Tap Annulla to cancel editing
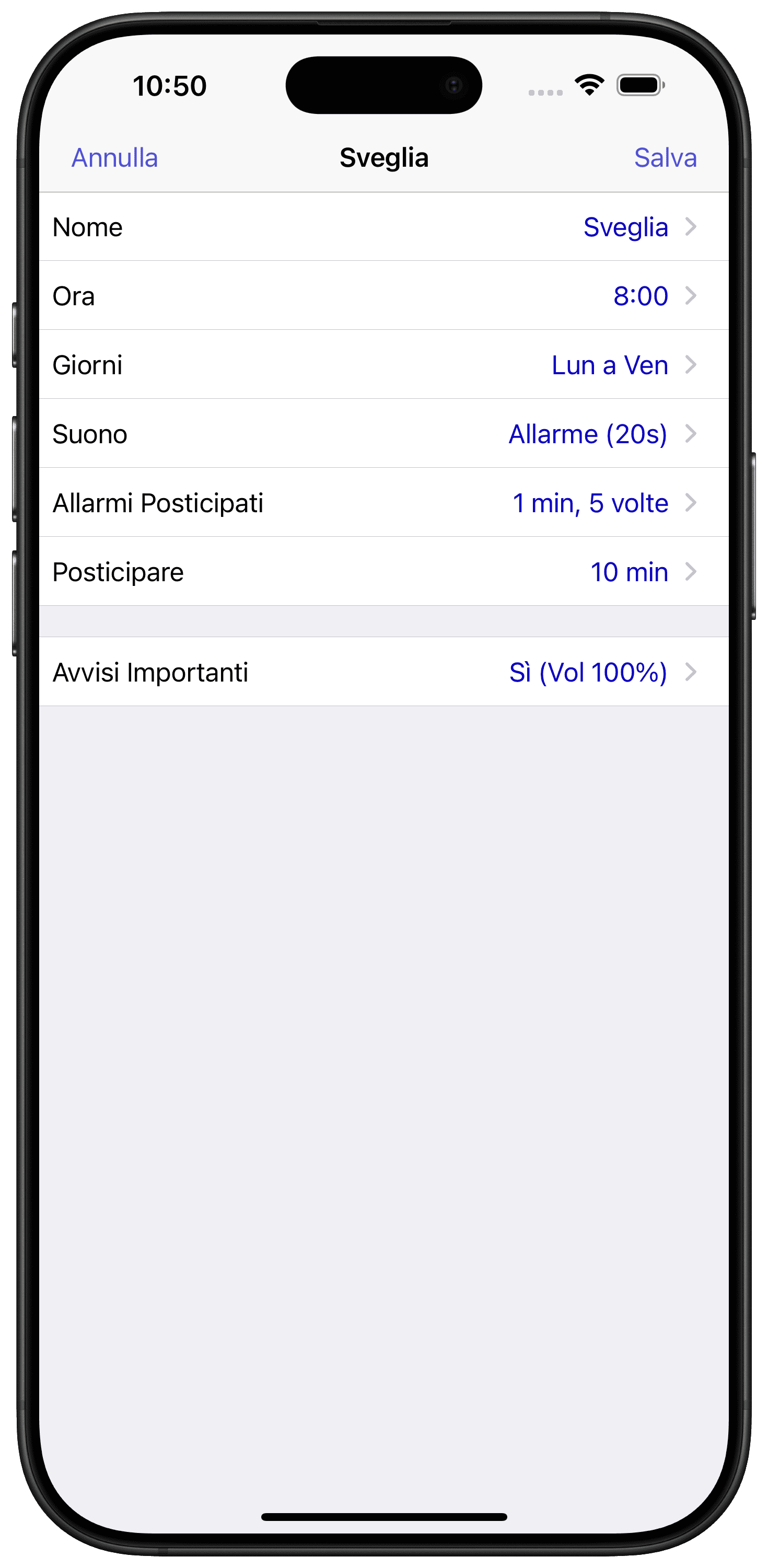 pyautogui.click(x=114, y=158)
